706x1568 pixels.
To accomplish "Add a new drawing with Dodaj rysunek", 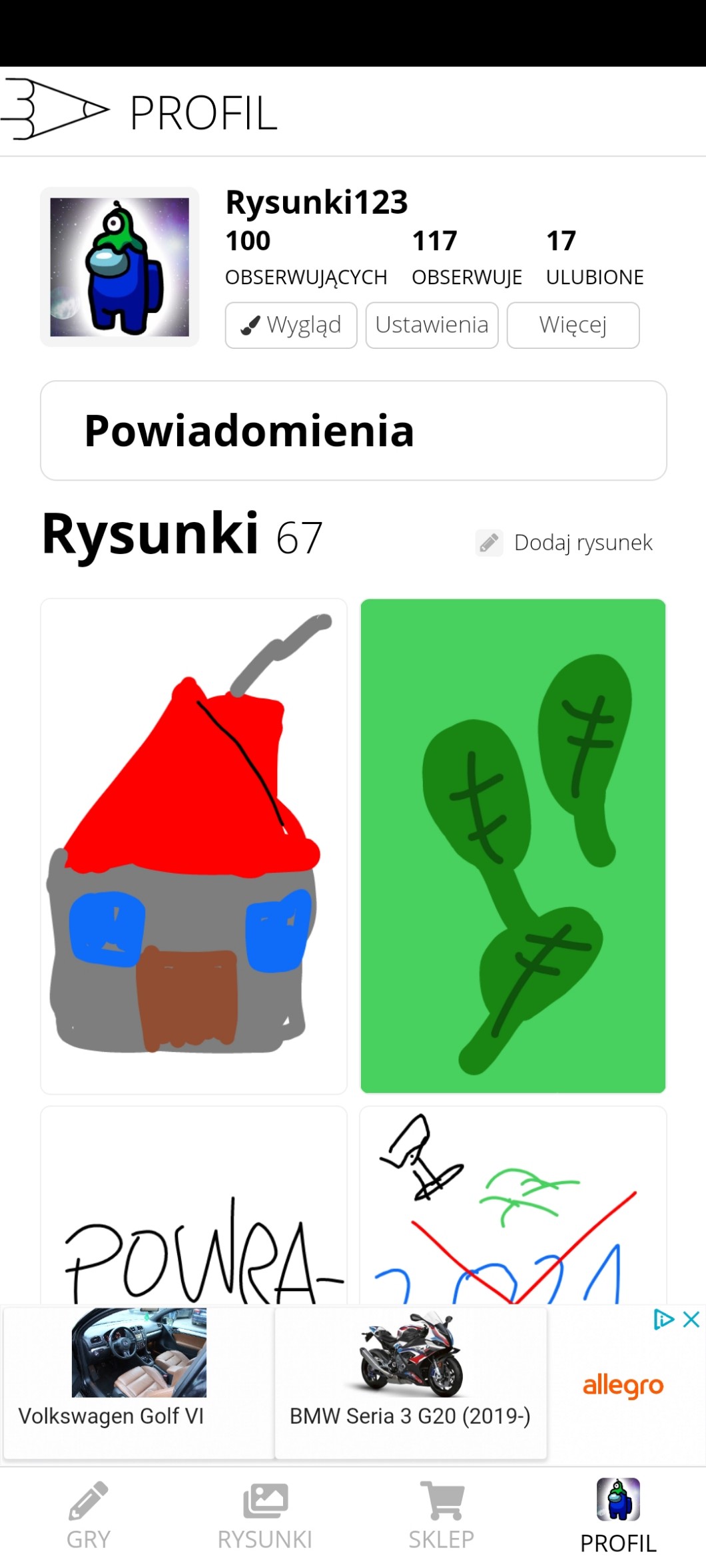I will coord(565,543).
